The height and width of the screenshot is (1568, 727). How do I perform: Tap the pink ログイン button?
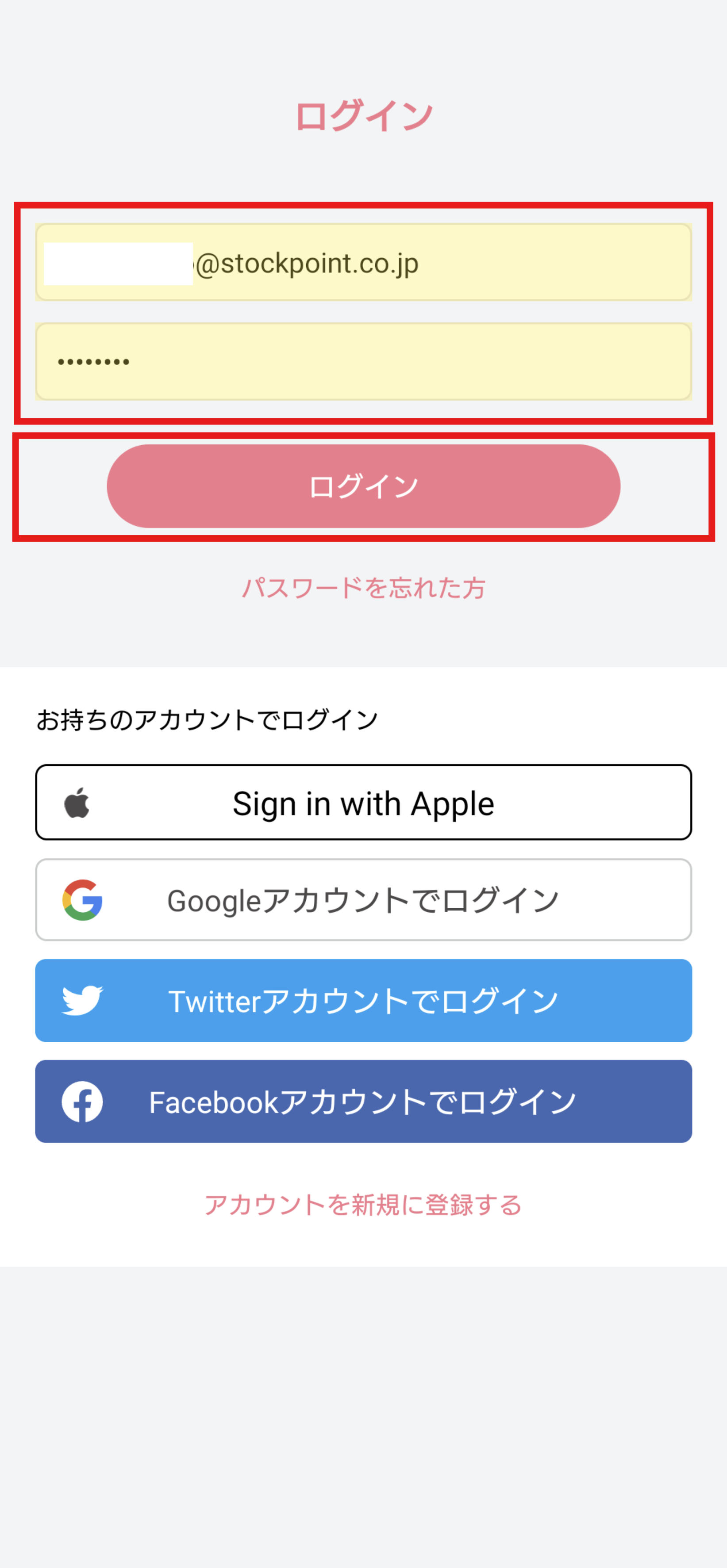364,486
